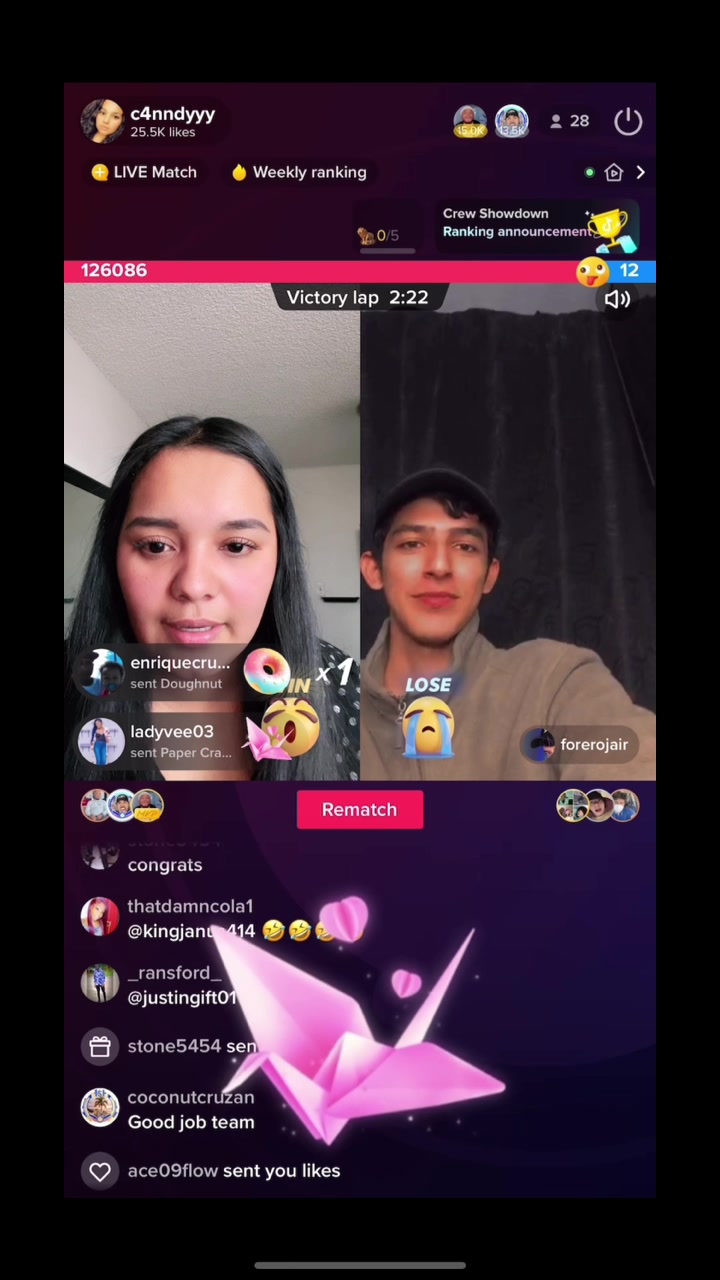Mute the opponent's audio

617,298
